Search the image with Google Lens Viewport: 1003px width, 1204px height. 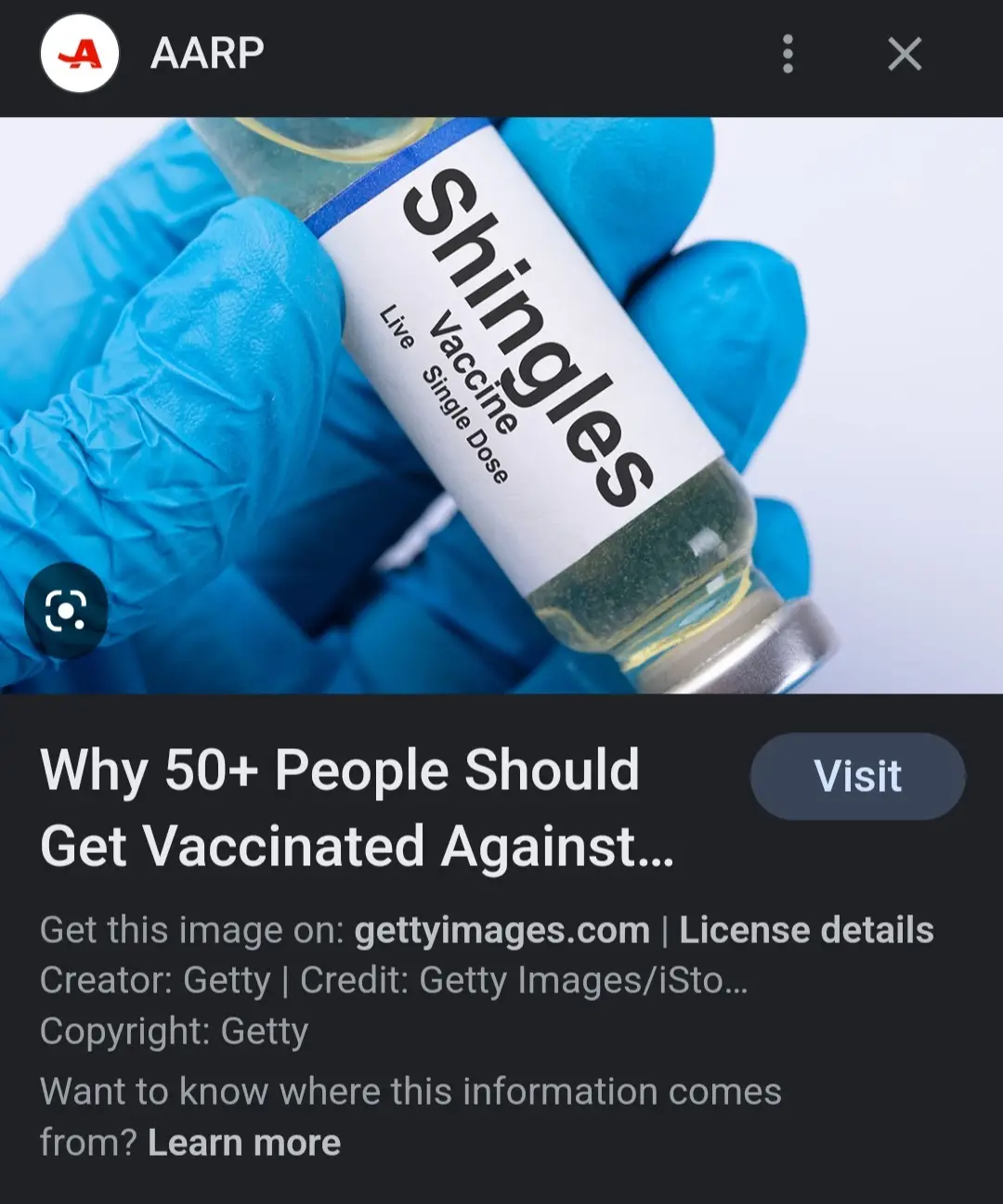(x=65, y=610)
